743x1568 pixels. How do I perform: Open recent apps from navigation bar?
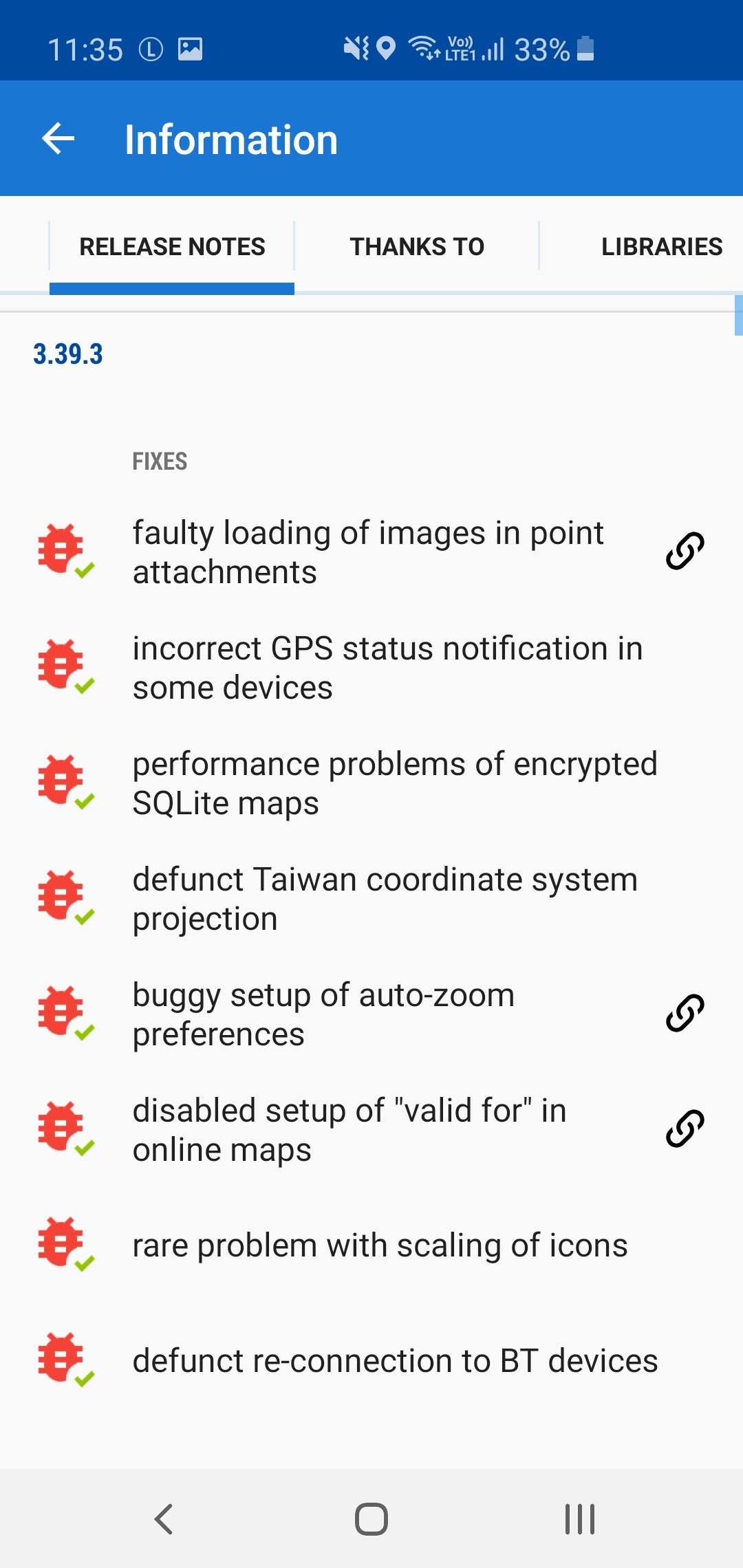coord(579,1519)
